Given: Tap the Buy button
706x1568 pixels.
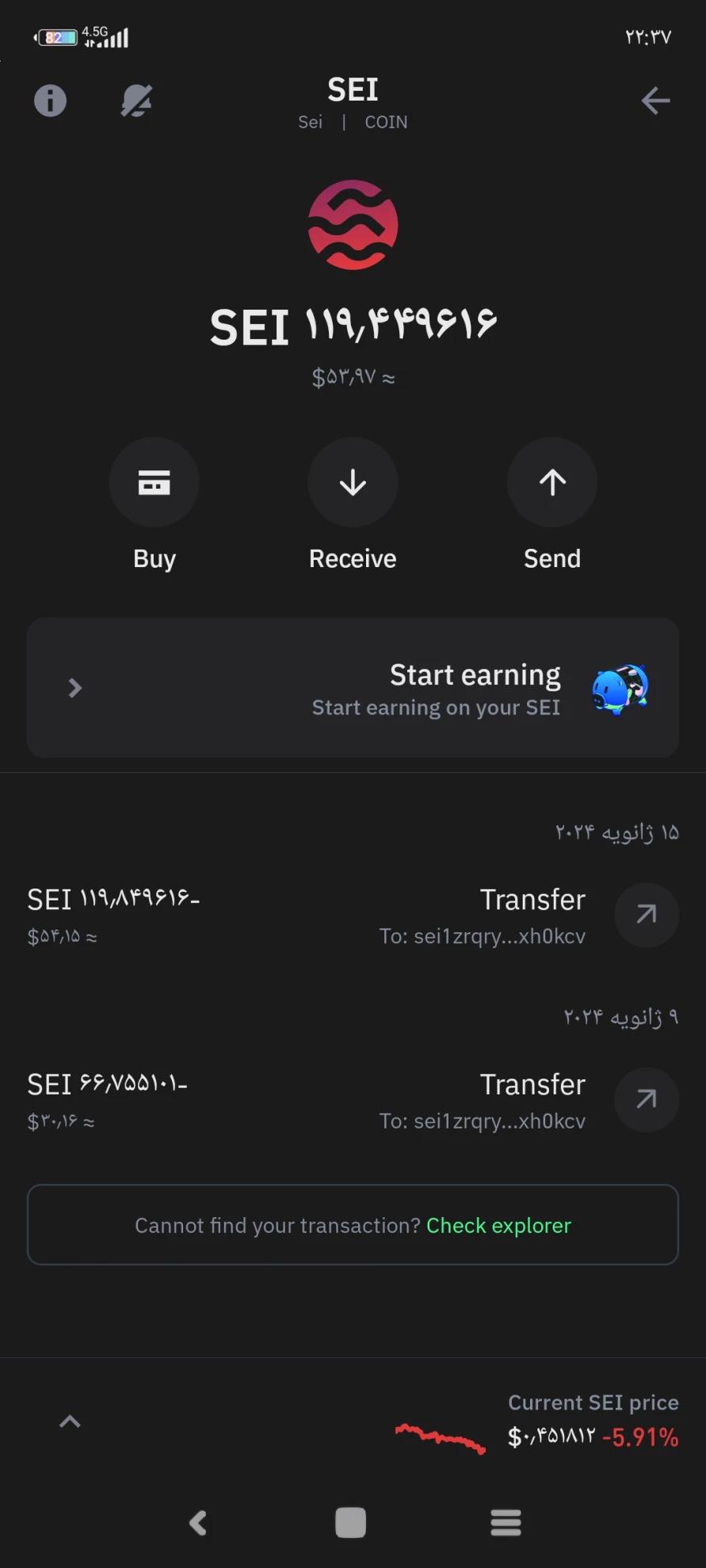Looking at the screenshot, I should 154,482.
